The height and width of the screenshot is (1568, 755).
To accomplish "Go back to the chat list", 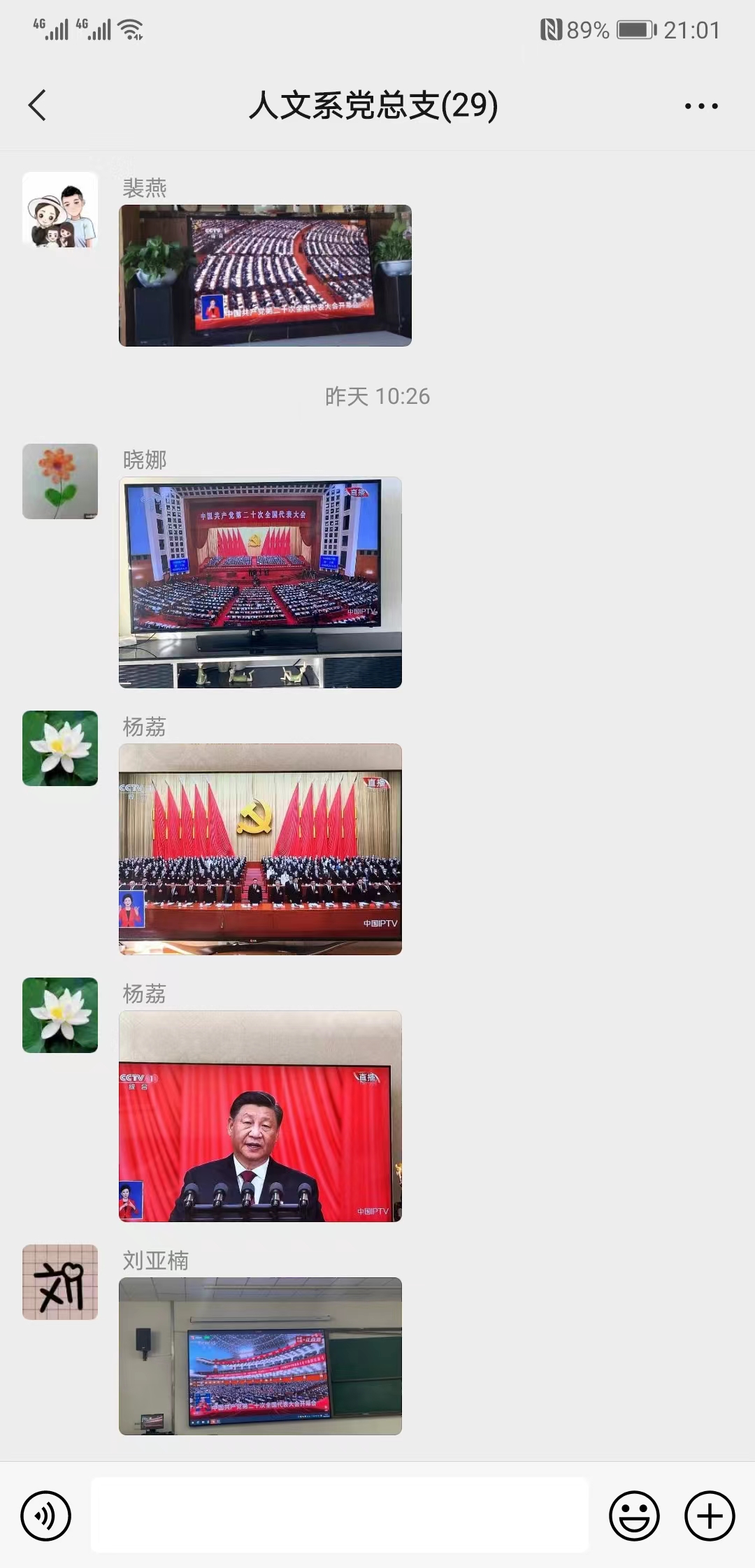I will (38, 106).
